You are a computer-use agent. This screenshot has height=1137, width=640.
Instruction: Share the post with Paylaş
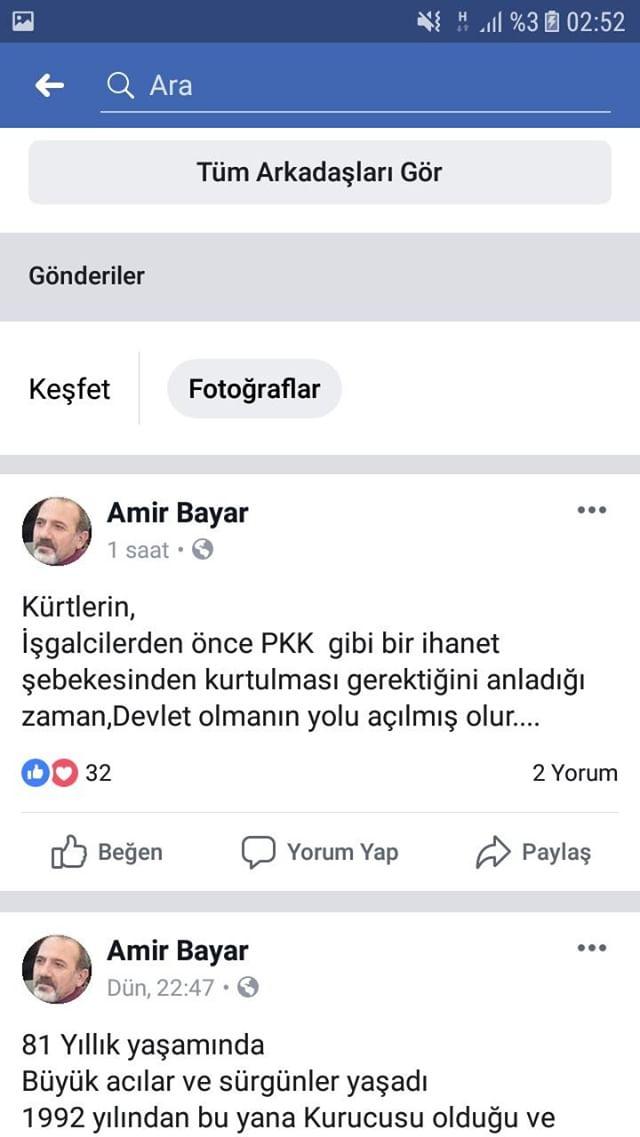[533, 852]
